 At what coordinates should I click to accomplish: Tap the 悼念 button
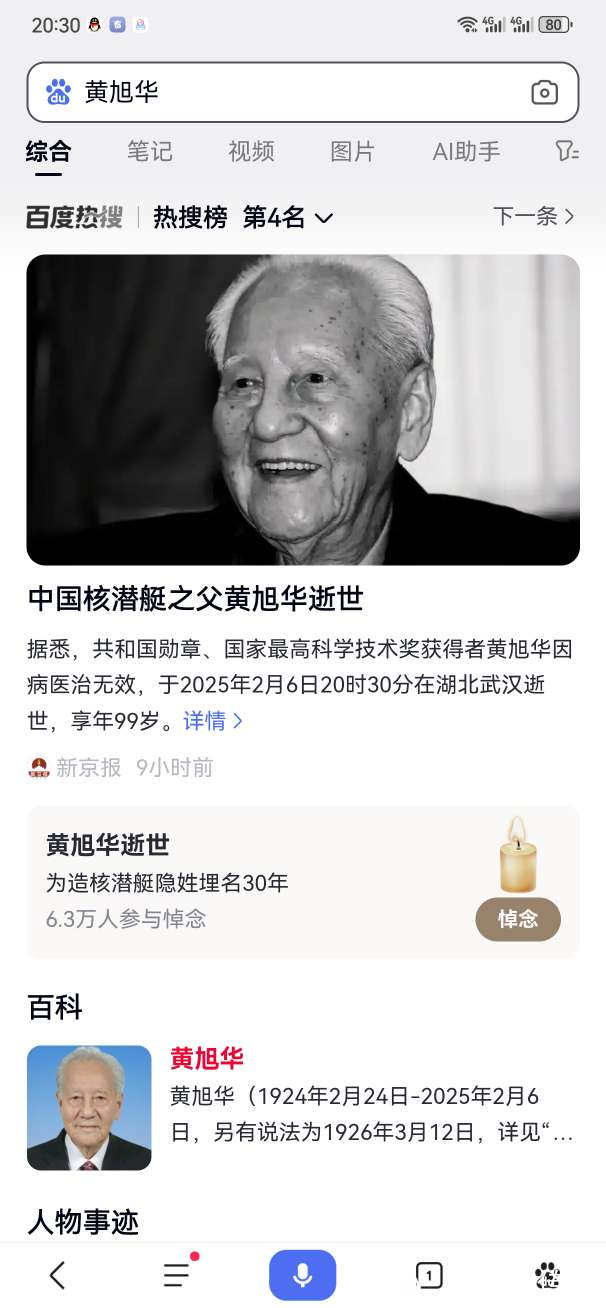point(517,919)
